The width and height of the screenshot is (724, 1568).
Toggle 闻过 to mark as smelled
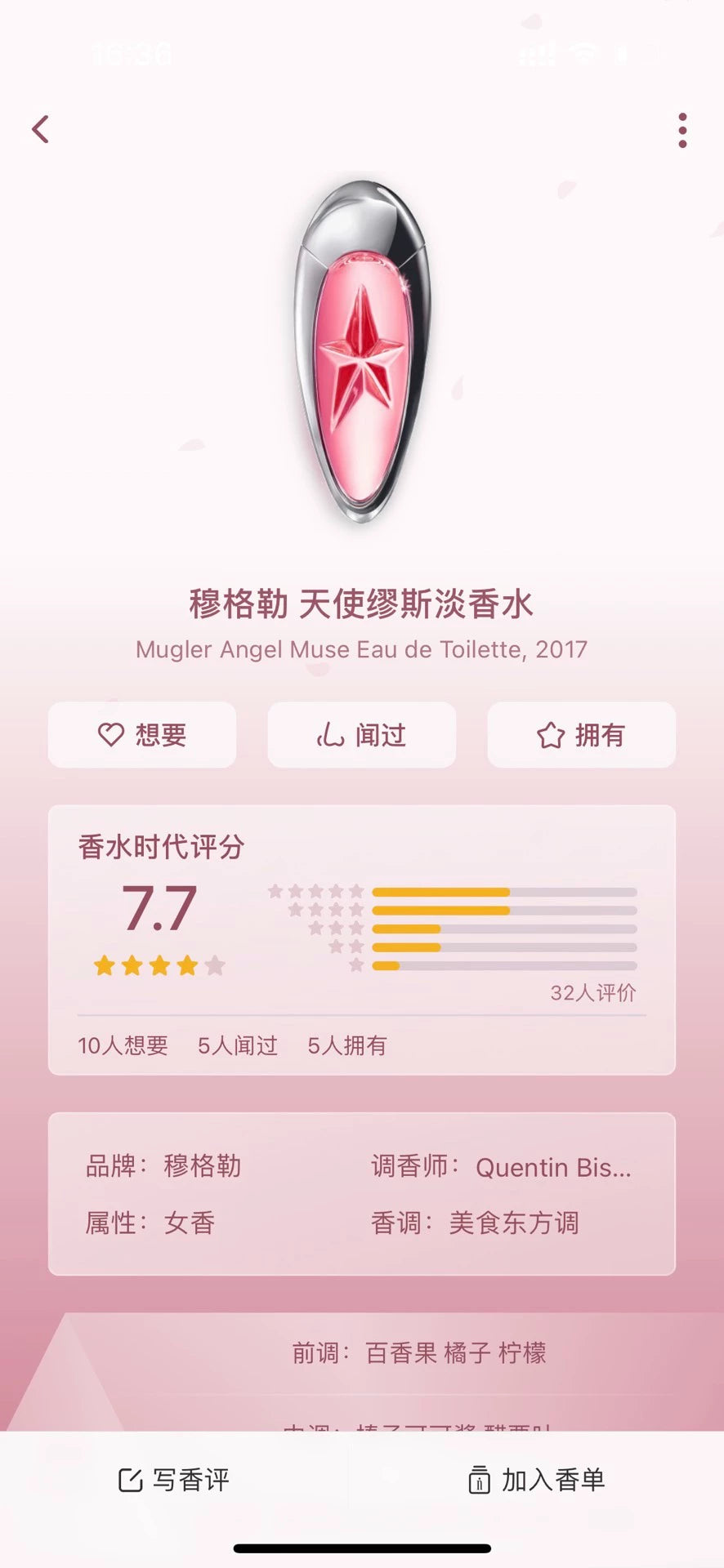(360, 735)
